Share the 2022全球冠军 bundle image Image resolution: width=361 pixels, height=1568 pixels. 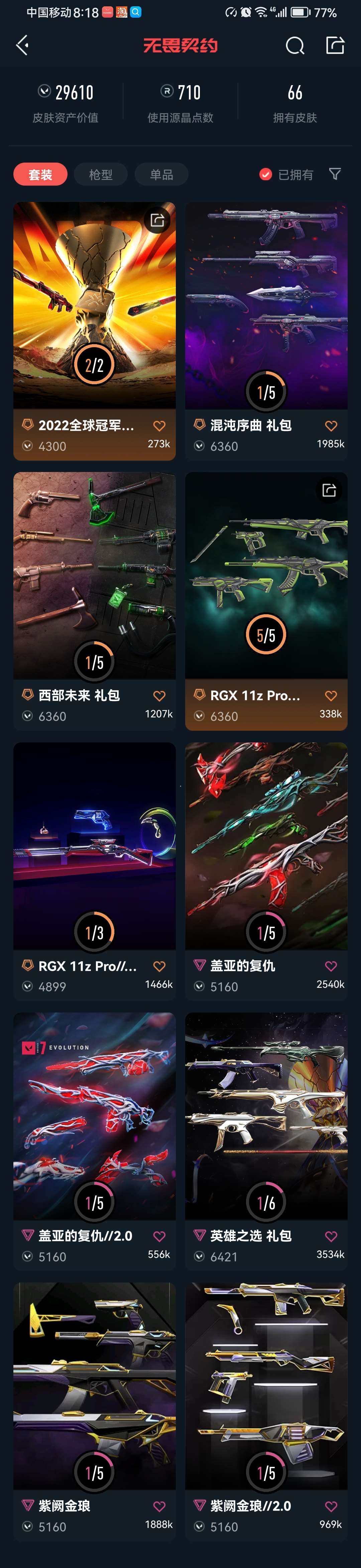[157, 220]
